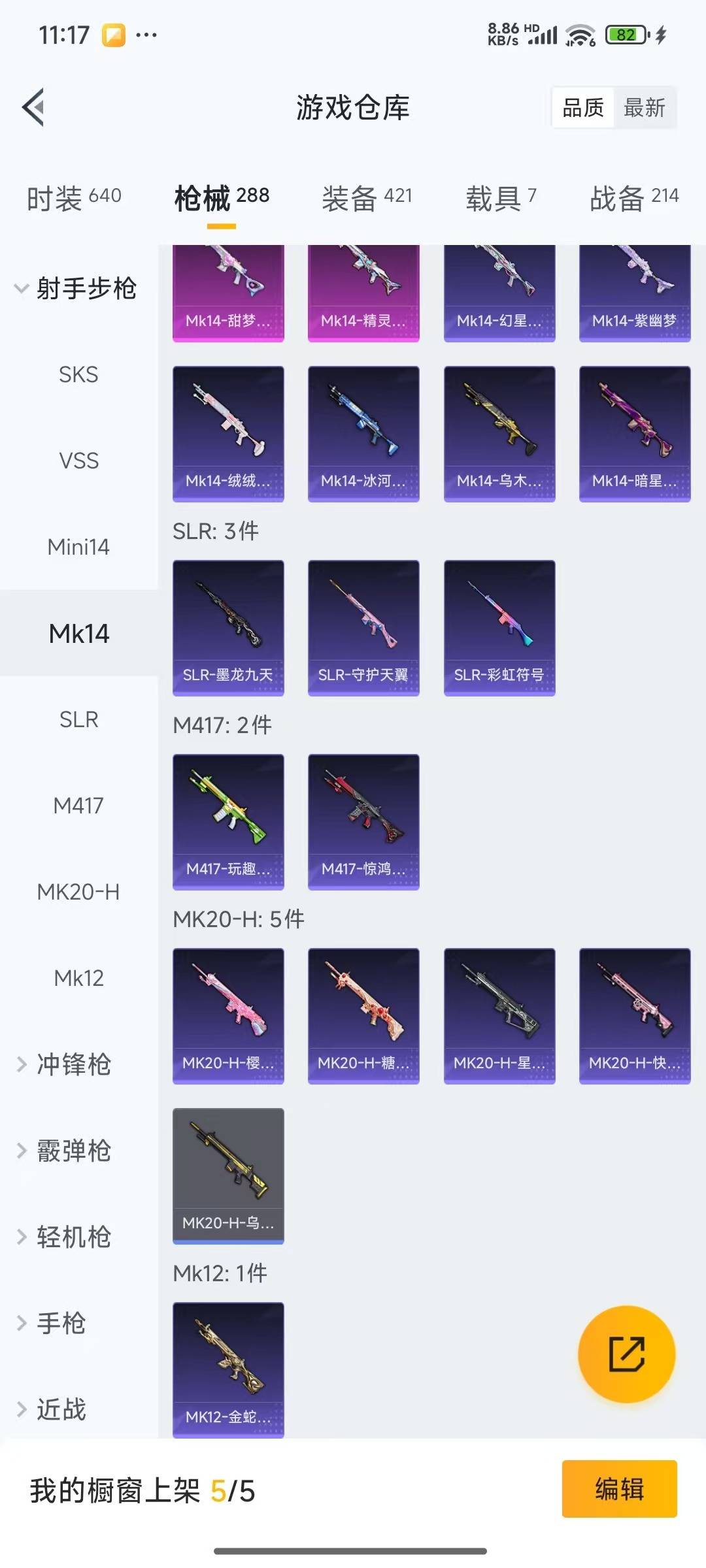
Task: Tap the yellow share floating button
Action: (626, 1354)
